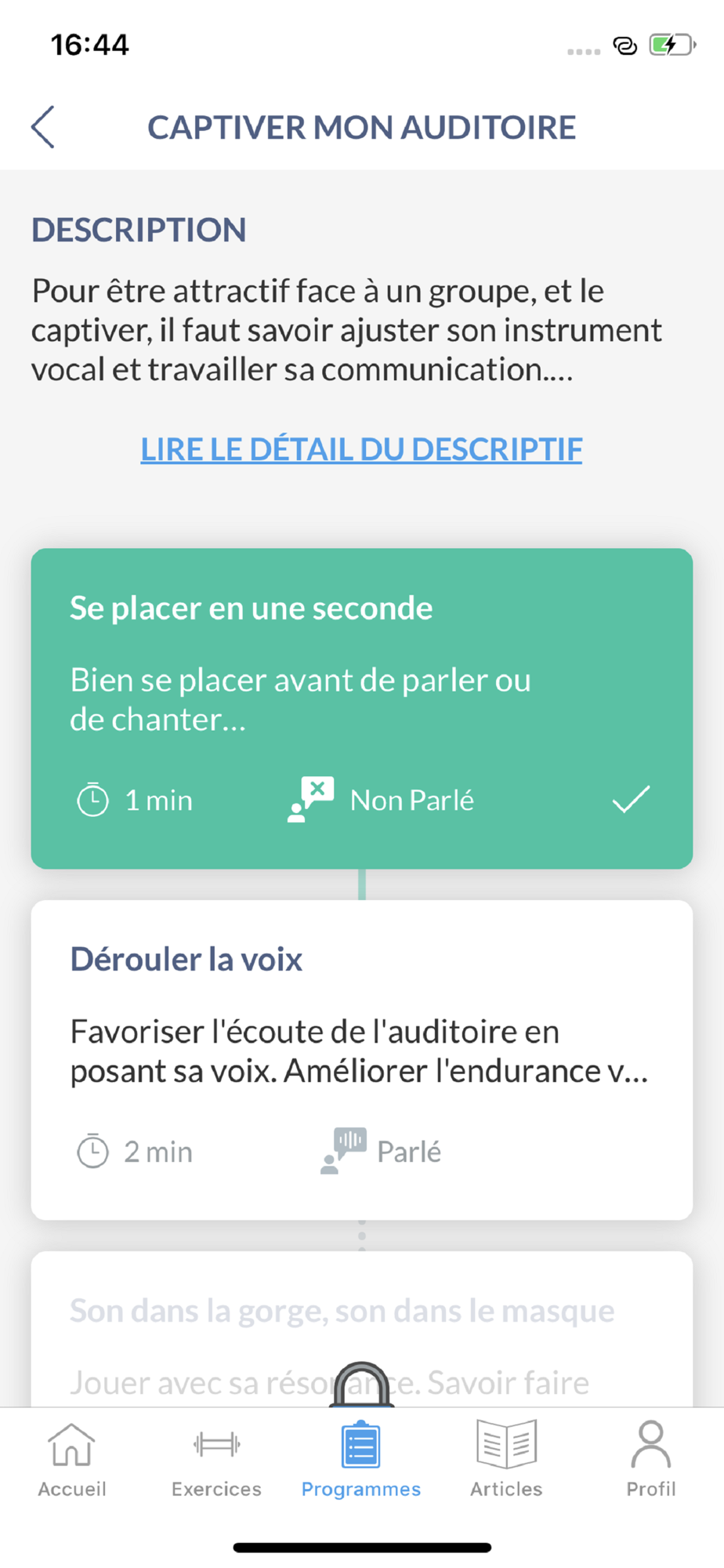724x1568 pixels.
Task: Open the Se placer en une seconde card
Action: click(x=362, y=709)
